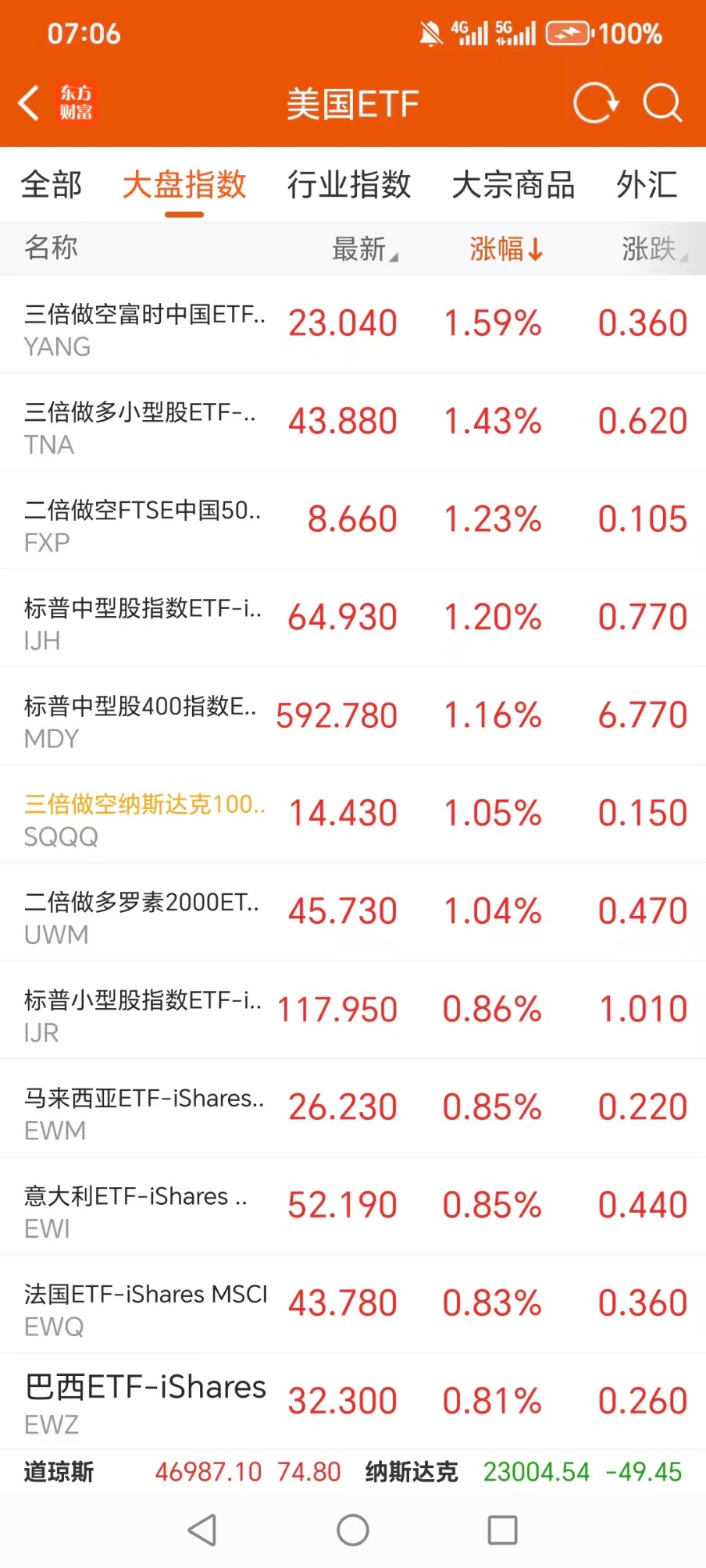View the FXP ETF row
The image size is (706, 1568).
(353, 521)
